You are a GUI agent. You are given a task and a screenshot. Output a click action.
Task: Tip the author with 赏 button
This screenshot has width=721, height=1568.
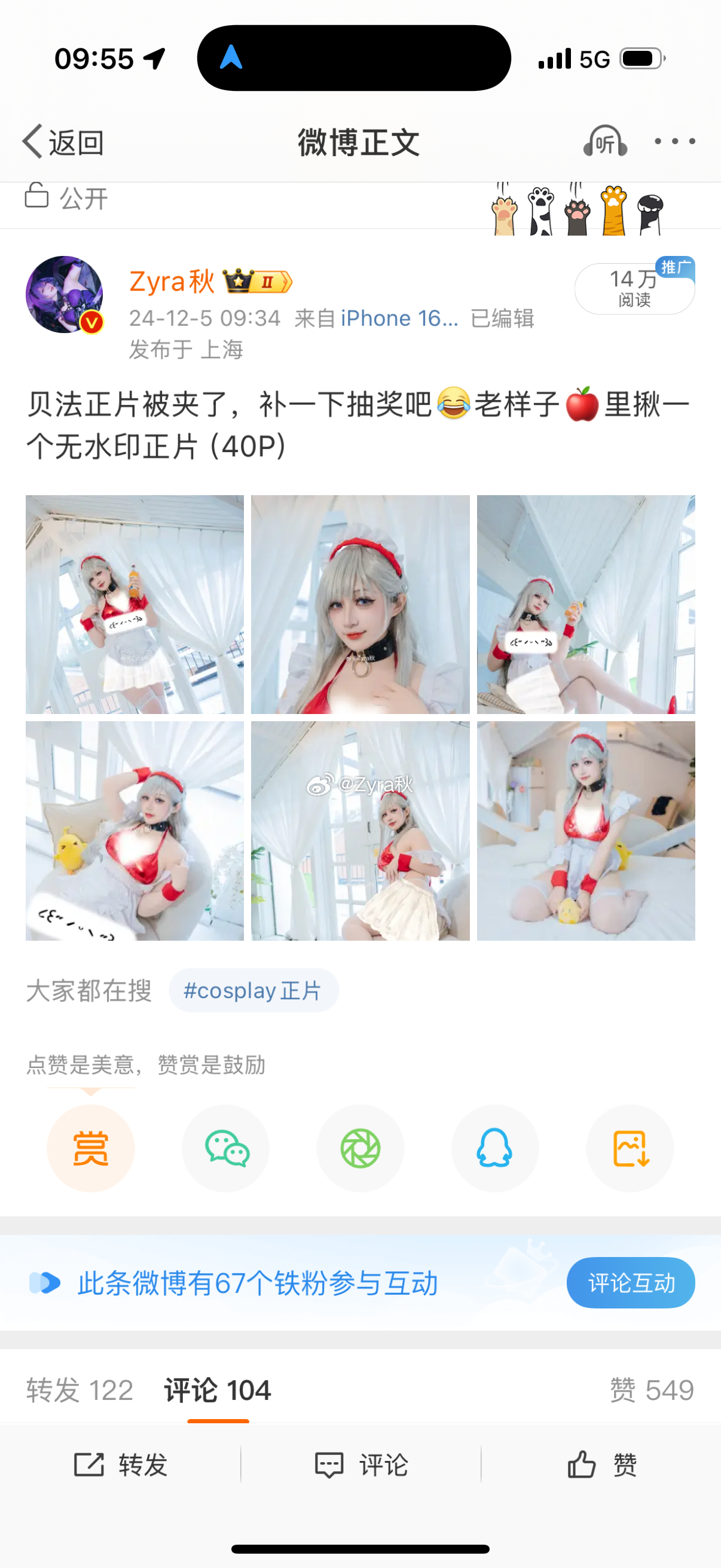pyautogui.click(x=91, y=1148)
